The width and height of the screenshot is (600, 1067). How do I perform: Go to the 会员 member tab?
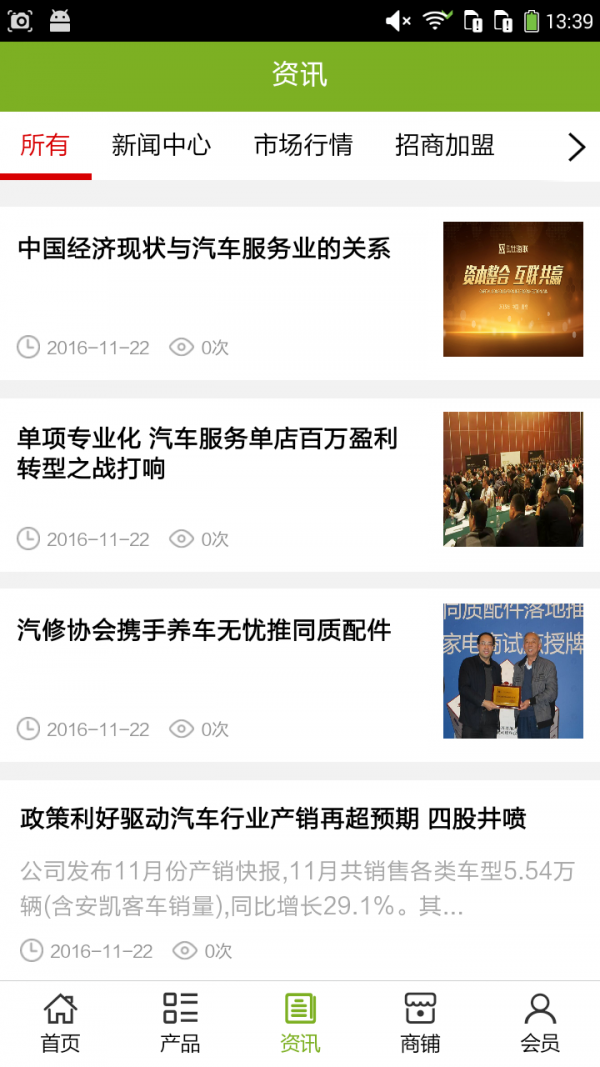point(540,1023)
